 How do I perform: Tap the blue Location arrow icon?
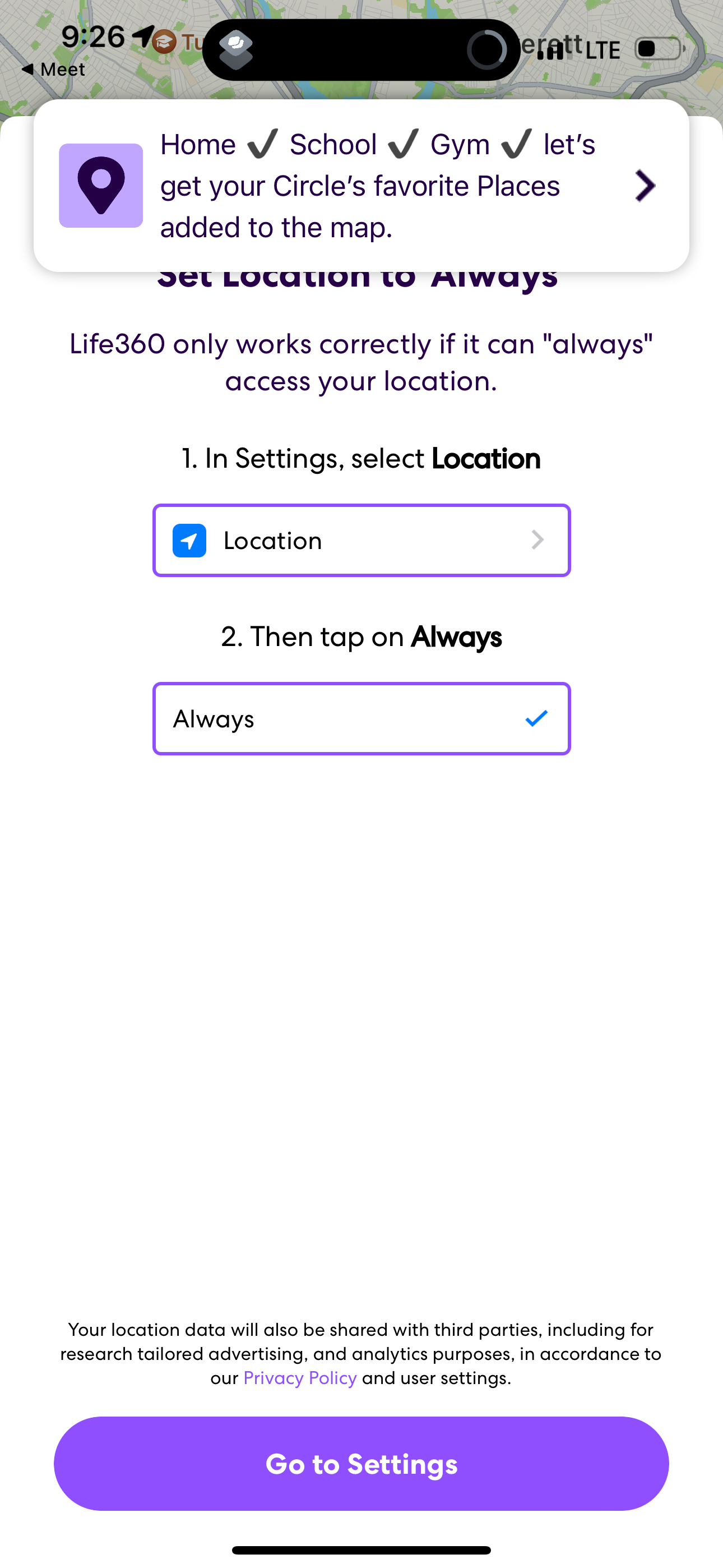click(x=189, y=540)
